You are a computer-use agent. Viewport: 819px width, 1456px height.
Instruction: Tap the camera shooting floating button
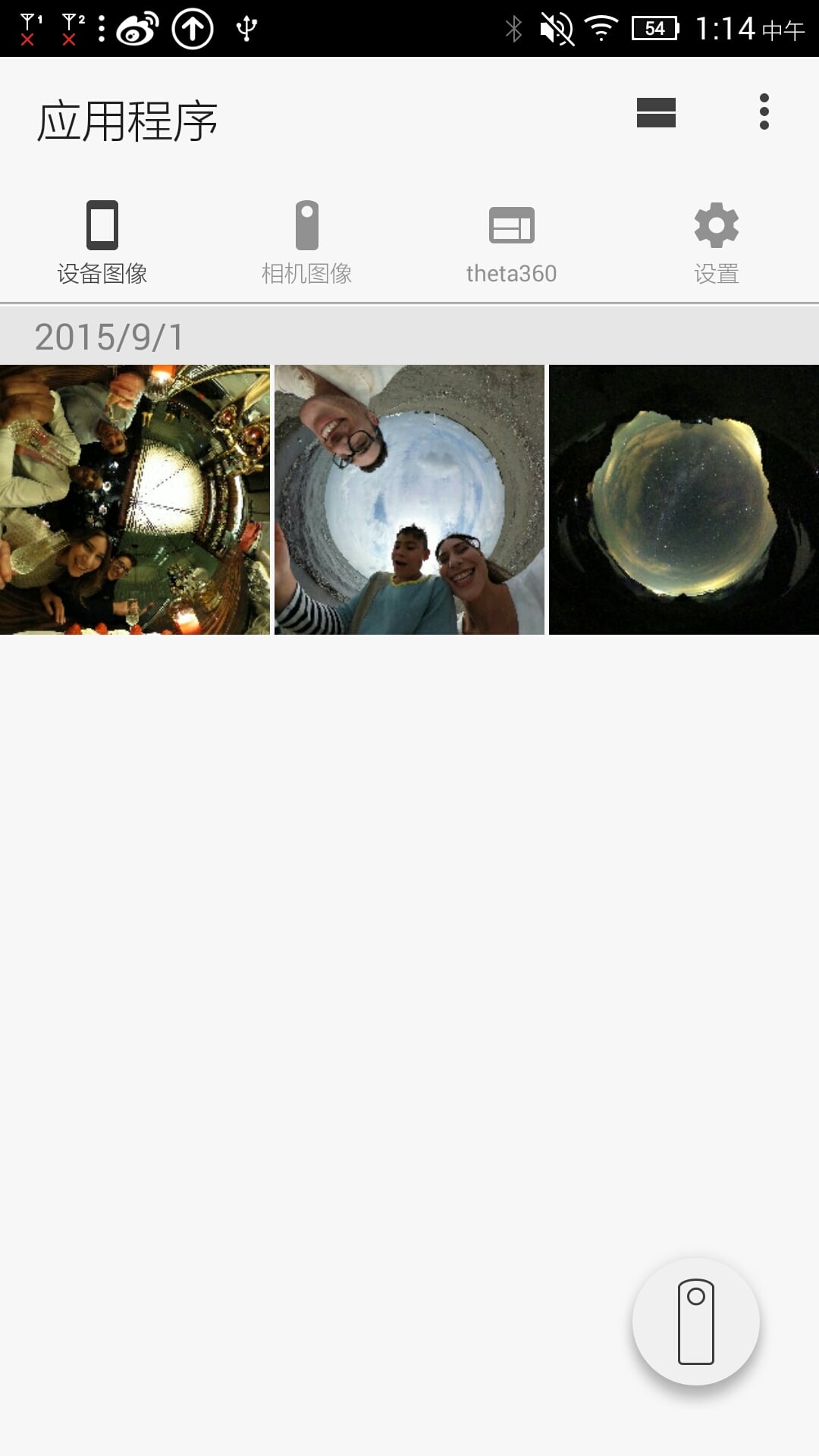[696, 1322]
